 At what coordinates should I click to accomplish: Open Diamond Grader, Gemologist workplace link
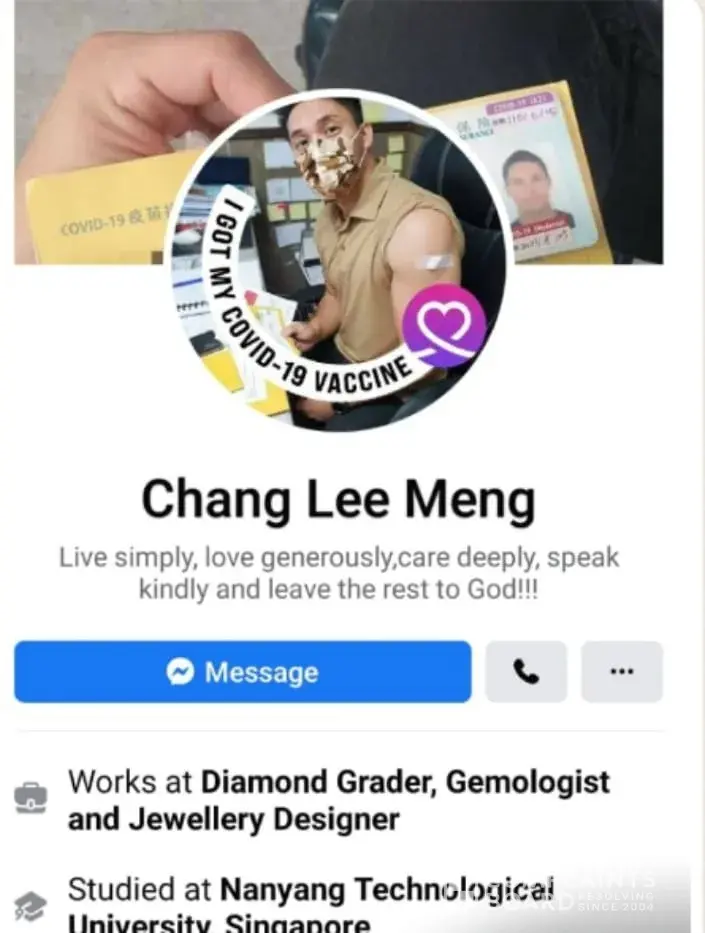405,782
